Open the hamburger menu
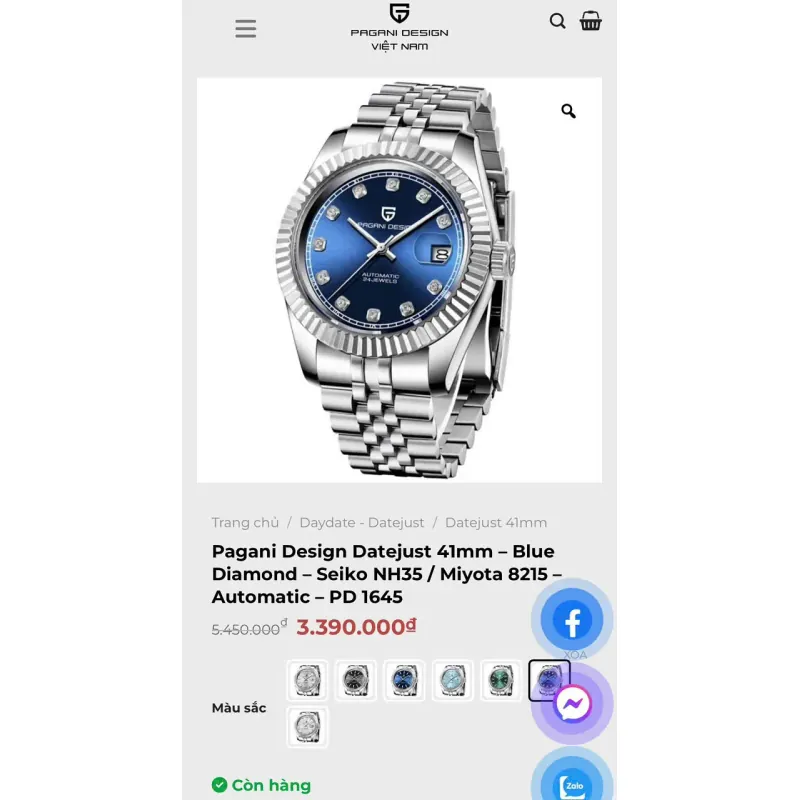The width and height of the screenshot is (800, 800). click(x=246, y=29)
